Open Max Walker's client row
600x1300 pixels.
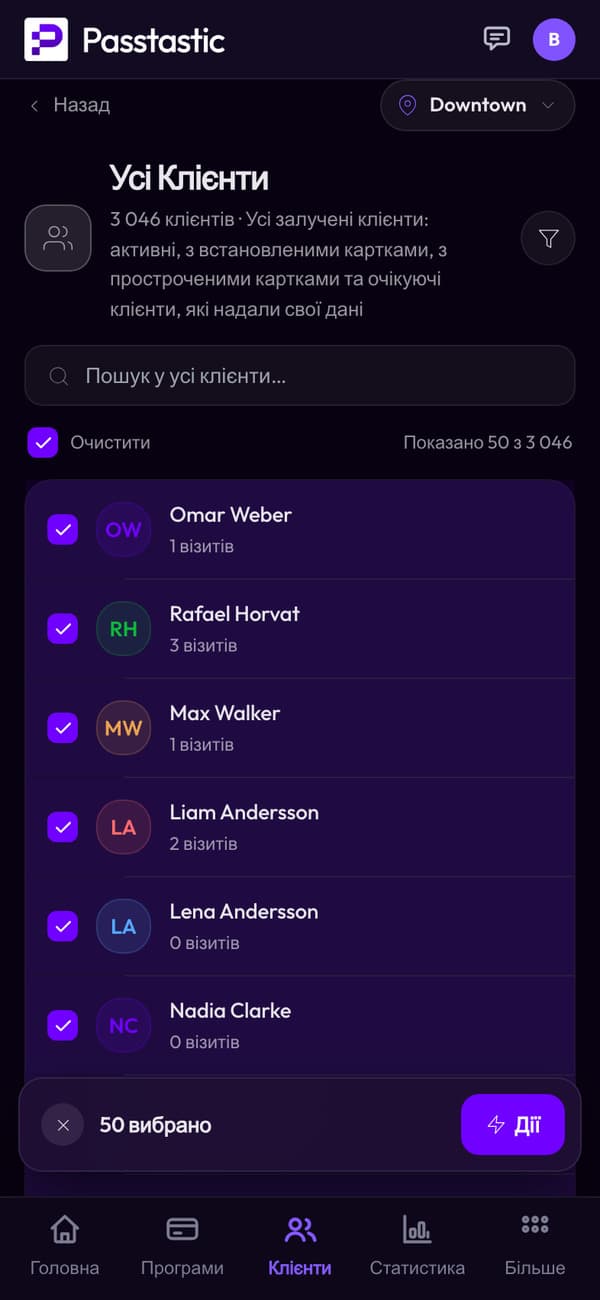tap(300, 728)
